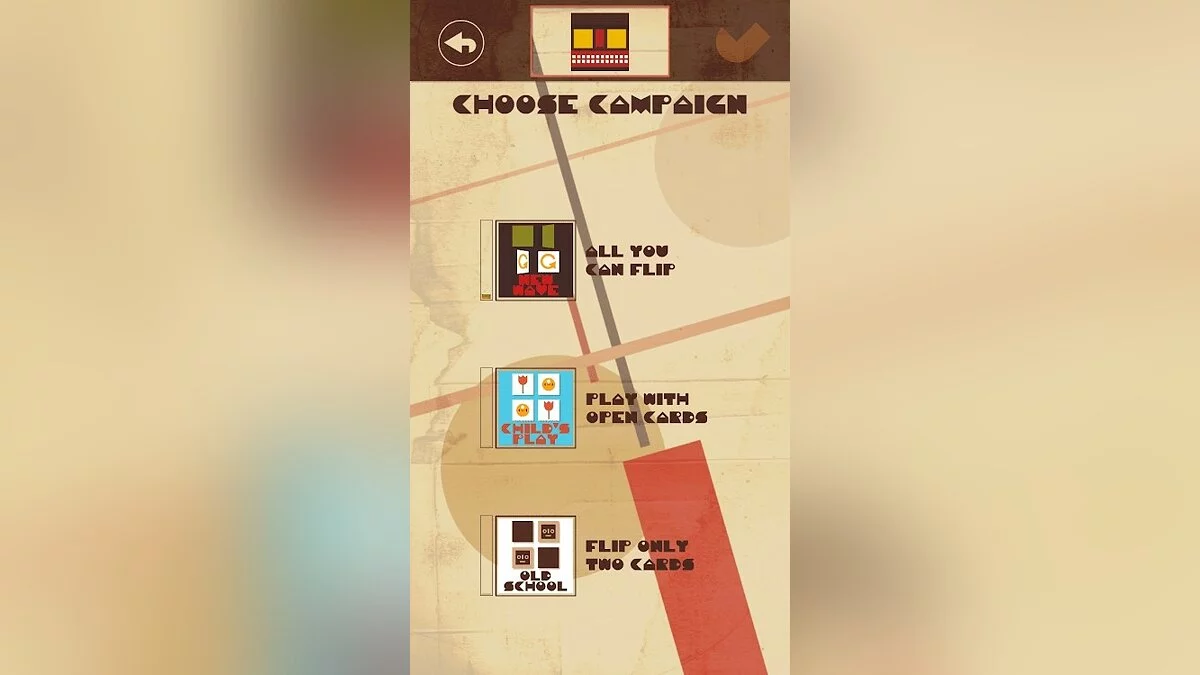Image resolution: width=1200 pixels, height=675 pixels.
Task: Go back using the arrow button
Action: coord(461,43)
